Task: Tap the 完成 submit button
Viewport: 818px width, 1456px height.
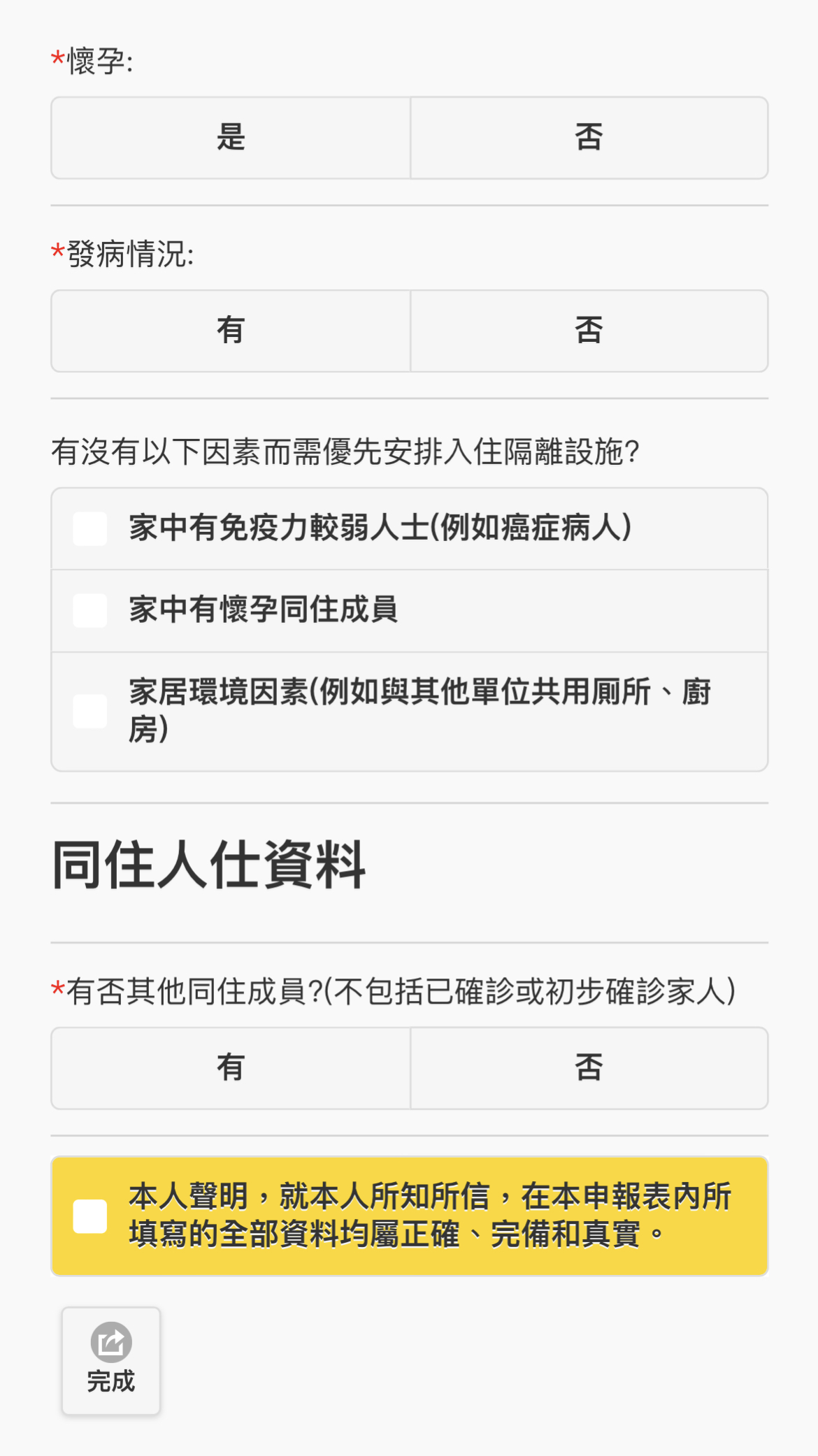Action: click(111, 1360)
